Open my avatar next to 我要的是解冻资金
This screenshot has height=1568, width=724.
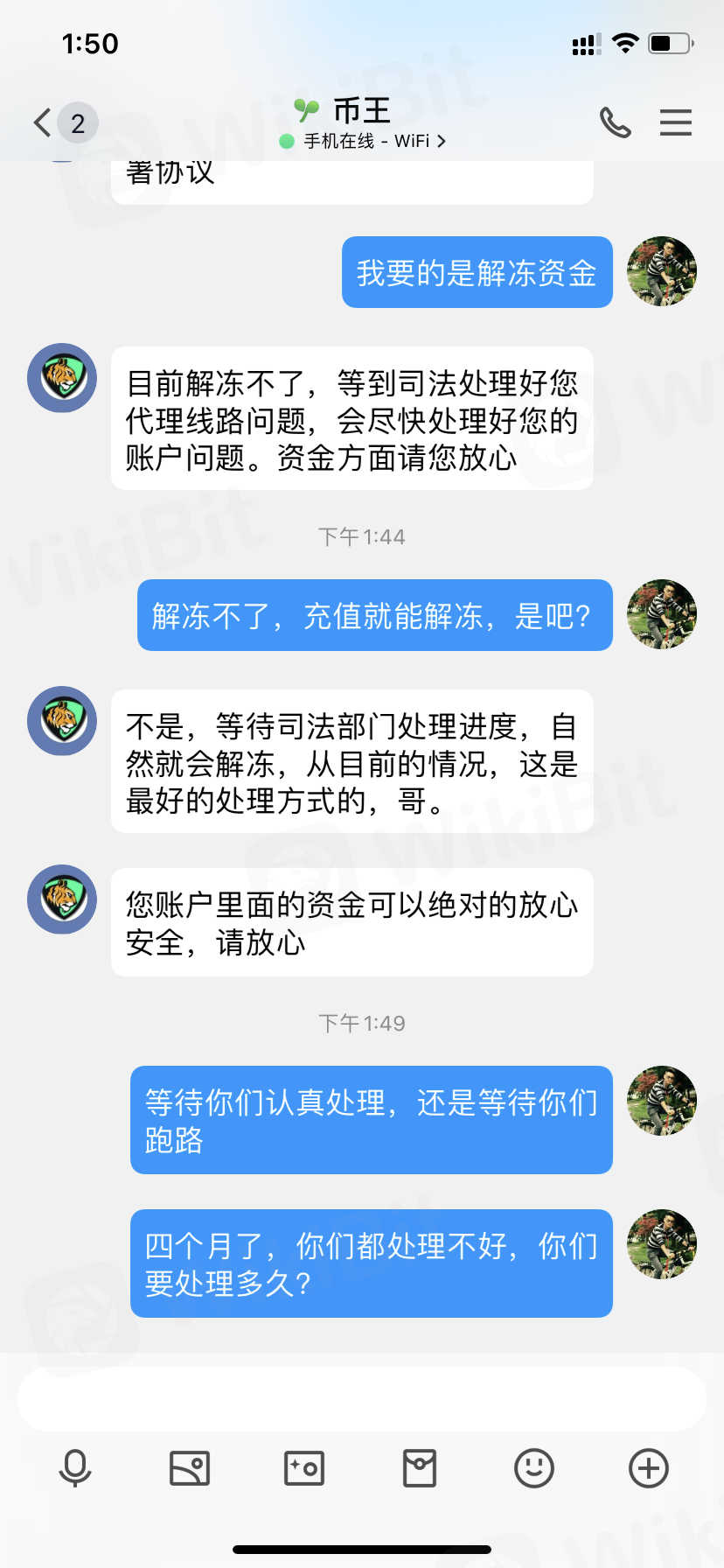(662, 271)
